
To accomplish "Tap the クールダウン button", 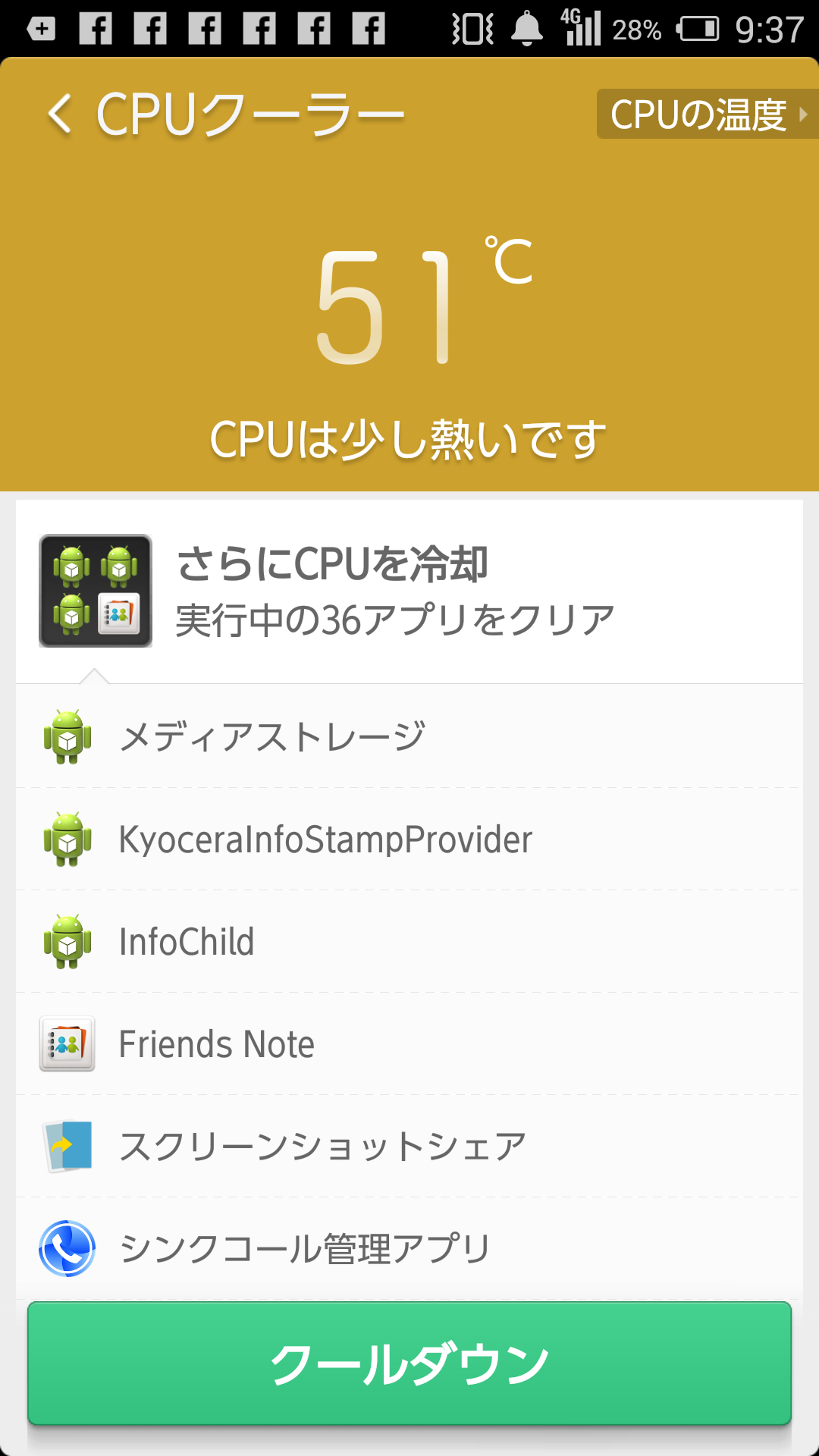I will (x=409, y=1363).
